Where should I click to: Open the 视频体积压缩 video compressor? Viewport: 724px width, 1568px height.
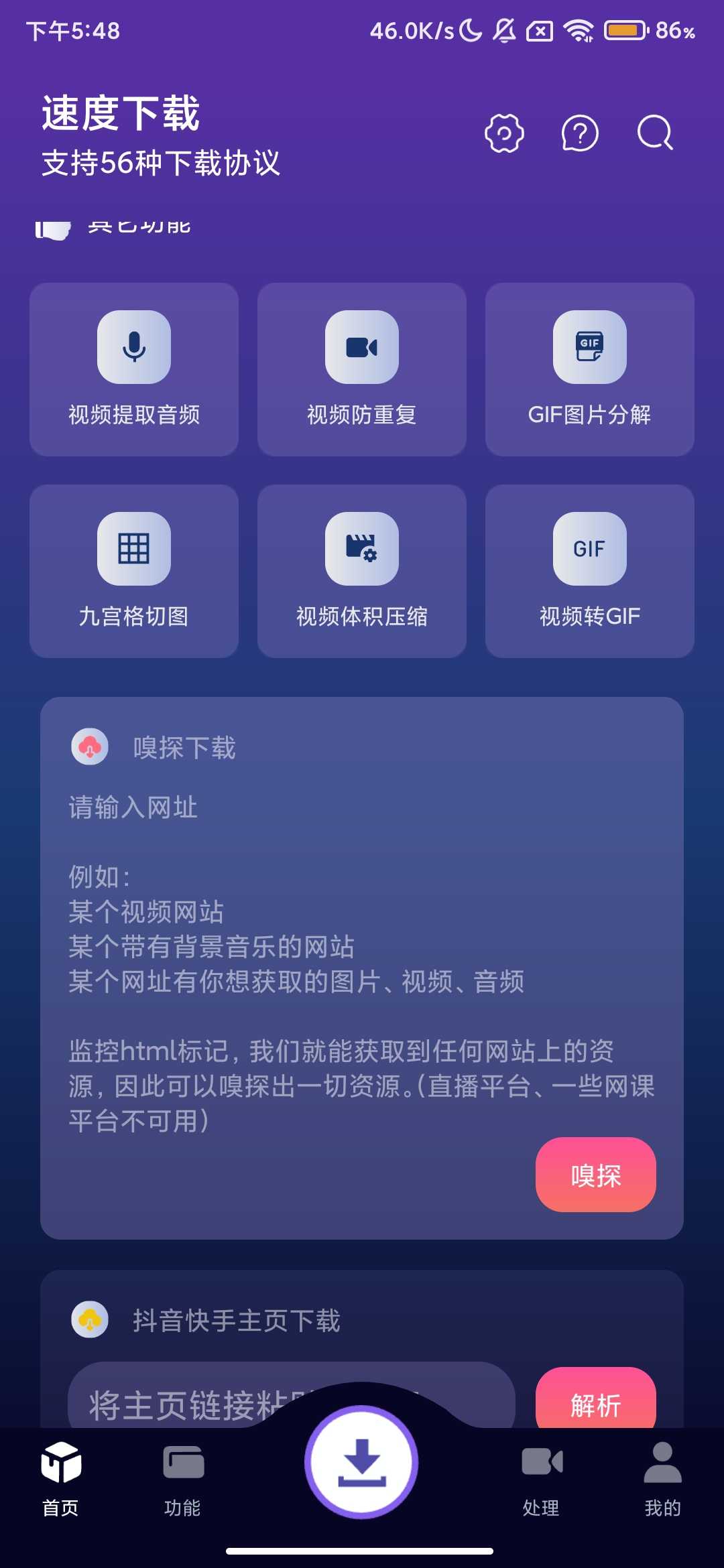362,570
